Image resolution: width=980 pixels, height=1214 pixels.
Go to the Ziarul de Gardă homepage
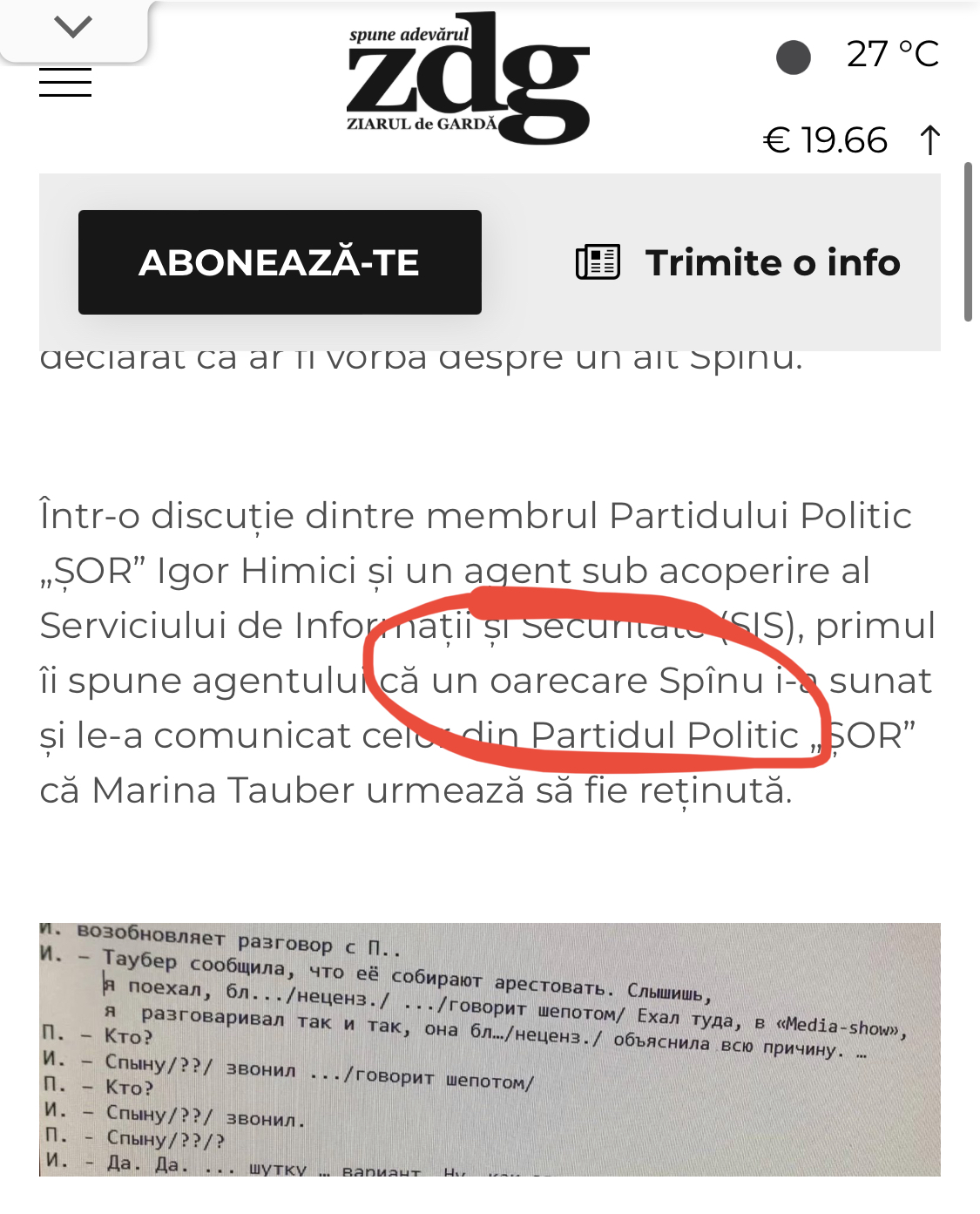[x=468, y=78]
